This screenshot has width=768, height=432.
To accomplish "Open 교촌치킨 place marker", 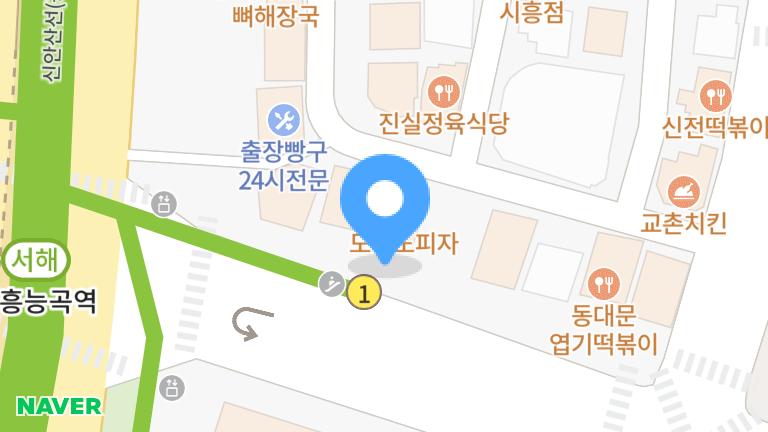I will [684, 189].
